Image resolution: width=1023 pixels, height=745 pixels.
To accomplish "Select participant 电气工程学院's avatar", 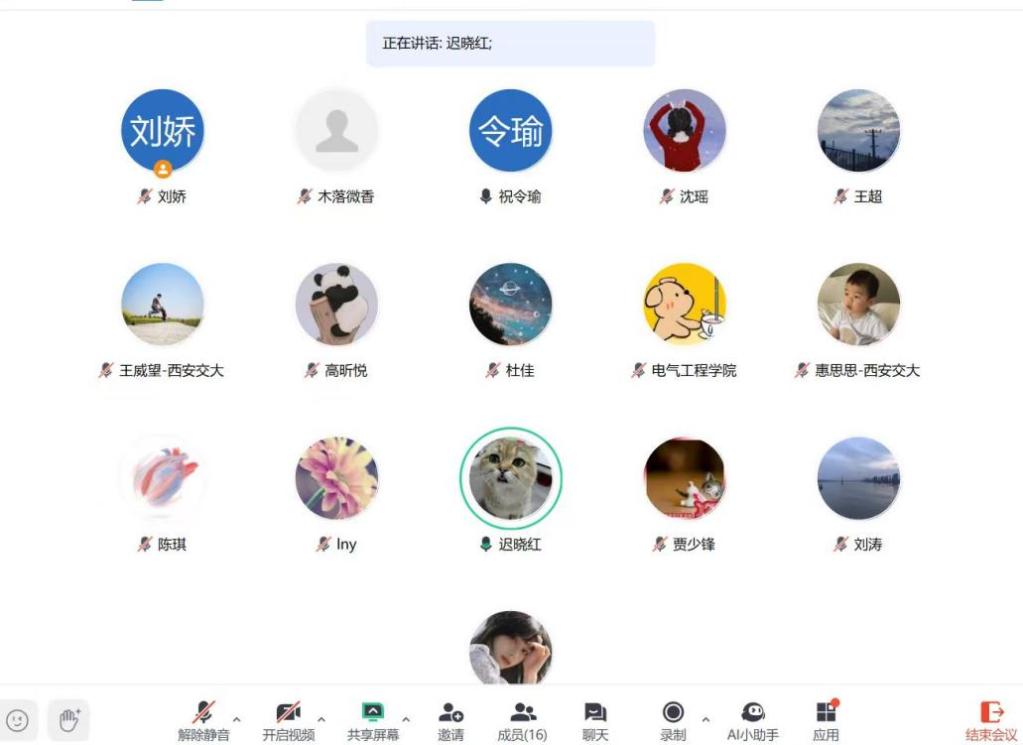I will (x=685, y=305).
